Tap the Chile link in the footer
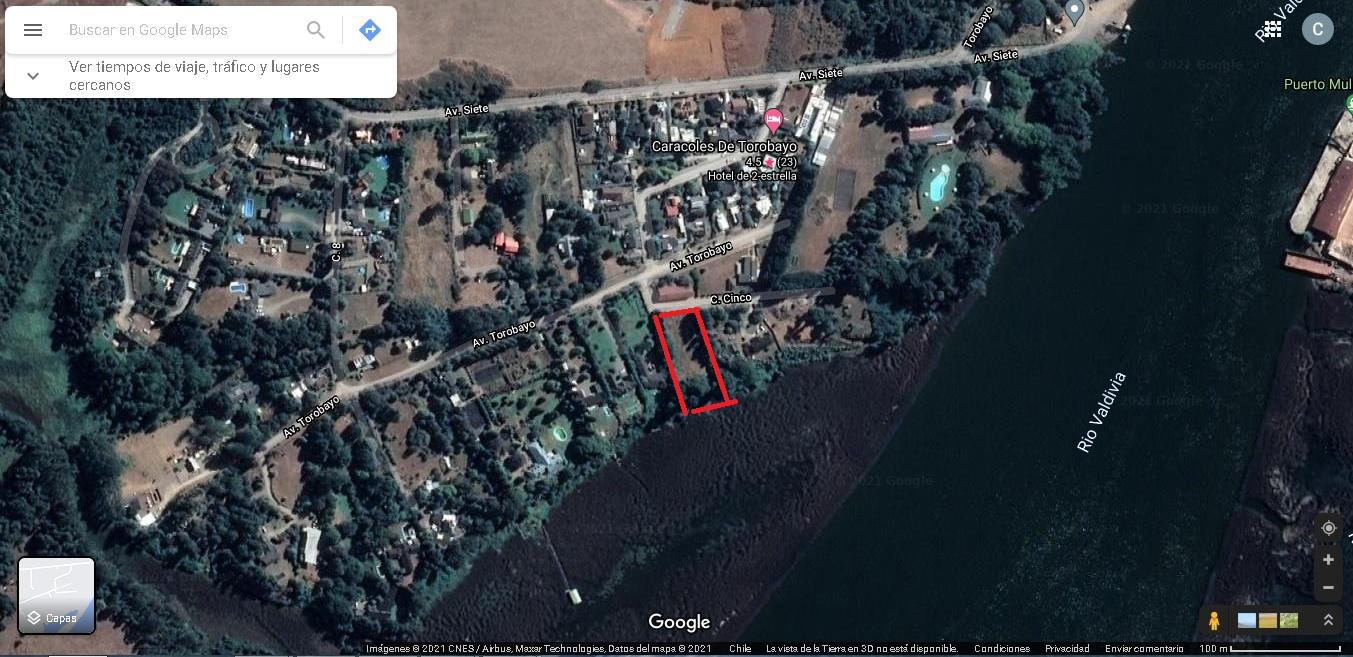This screenshot has height=657, width=1353. tap(740, 649)
